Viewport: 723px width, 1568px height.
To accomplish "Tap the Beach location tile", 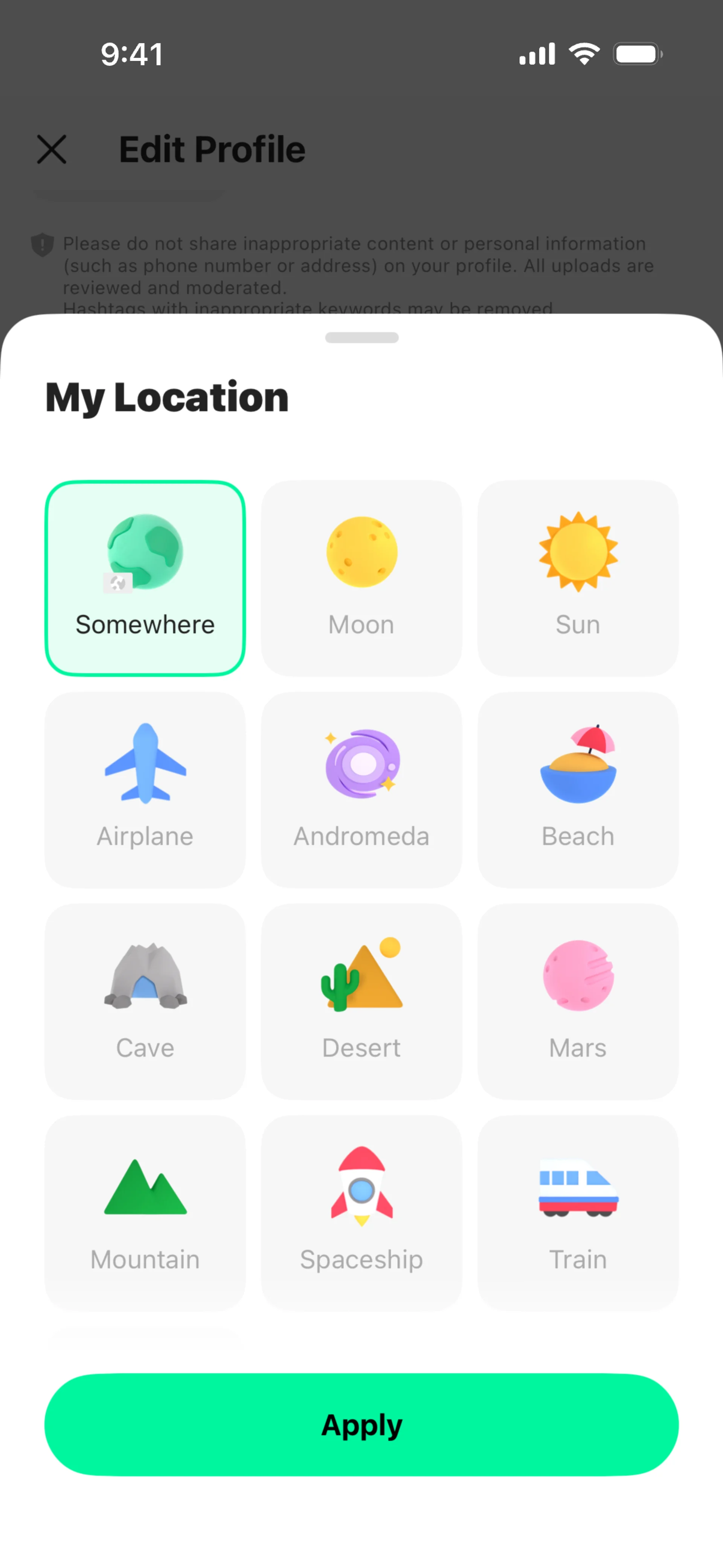I will click(x=578, y=790).
